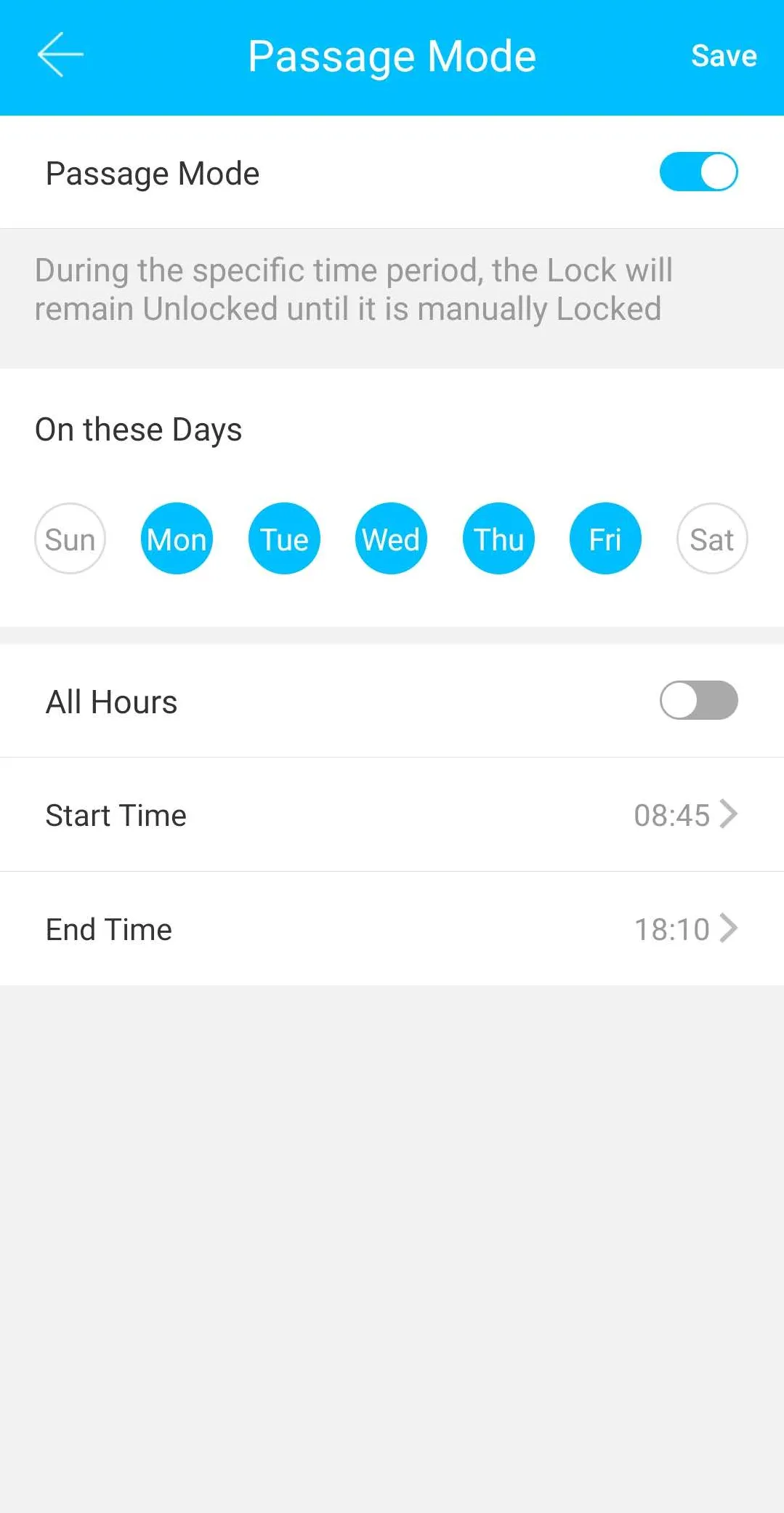
Task: Deselect Wednesday from the days
Action: pos(391,539)
